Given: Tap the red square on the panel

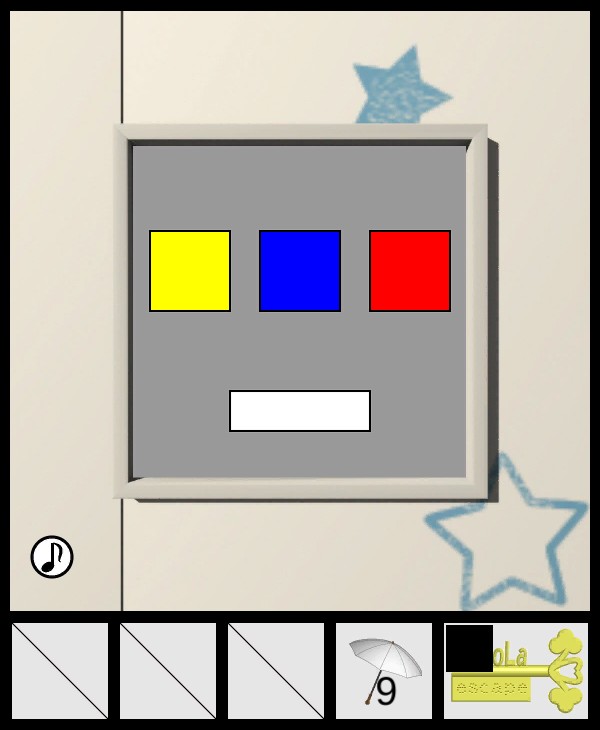Looking at the screenshot, I should click(x=410, y=271).
